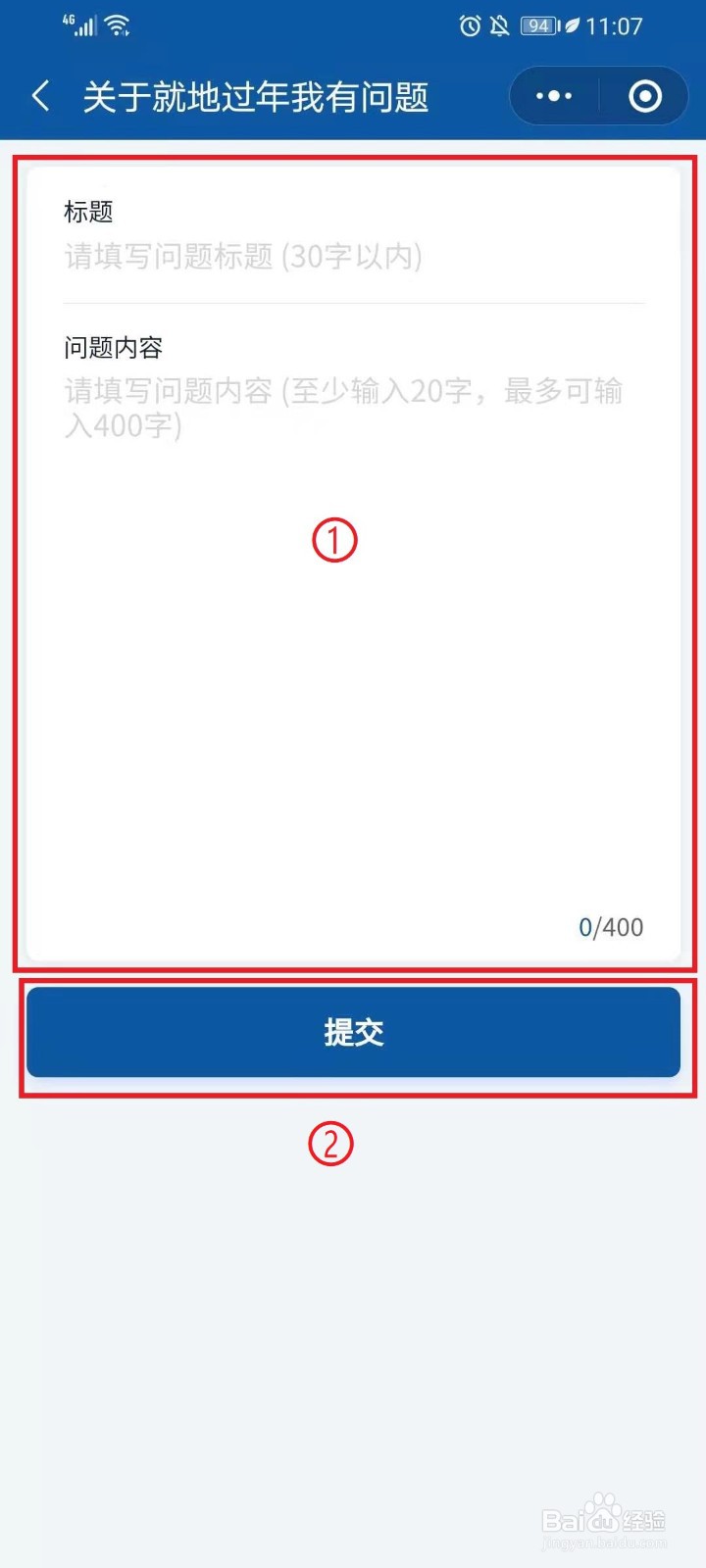The width and height of the screenshot is (706, 1568).
Task: Select the page title 关于就地过年我有问题
Action: tap(257, 96)
